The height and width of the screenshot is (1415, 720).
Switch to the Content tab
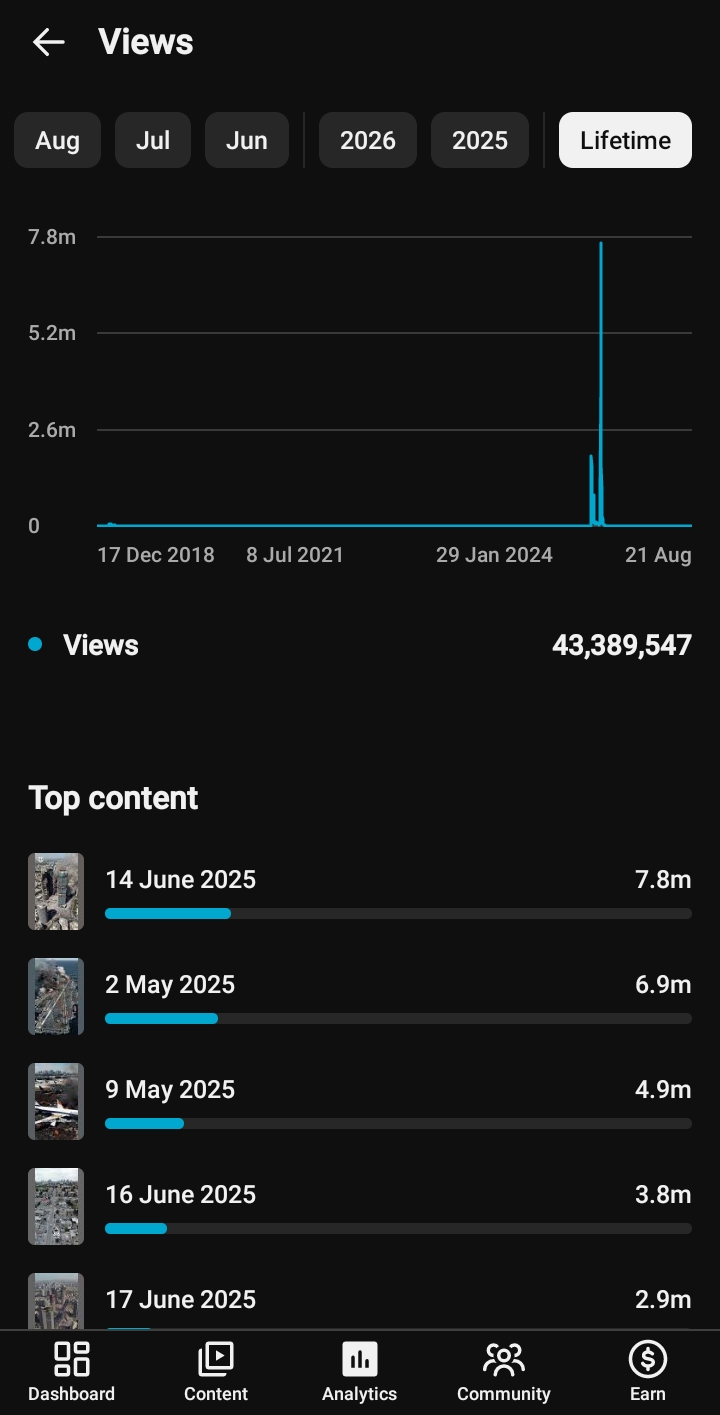tap(216, 1372)
